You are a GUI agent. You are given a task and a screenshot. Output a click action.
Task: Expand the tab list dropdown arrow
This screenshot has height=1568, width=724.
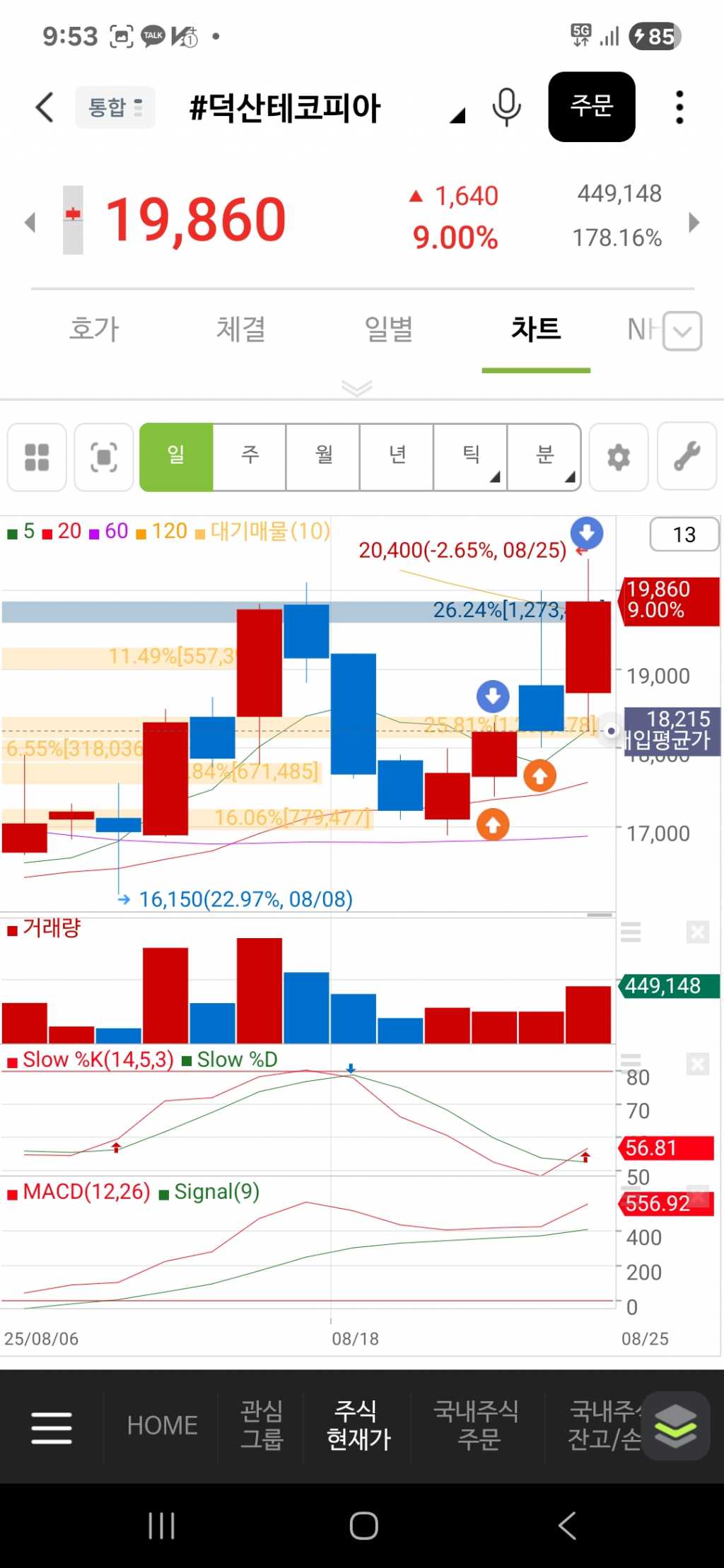click(682, 331)
